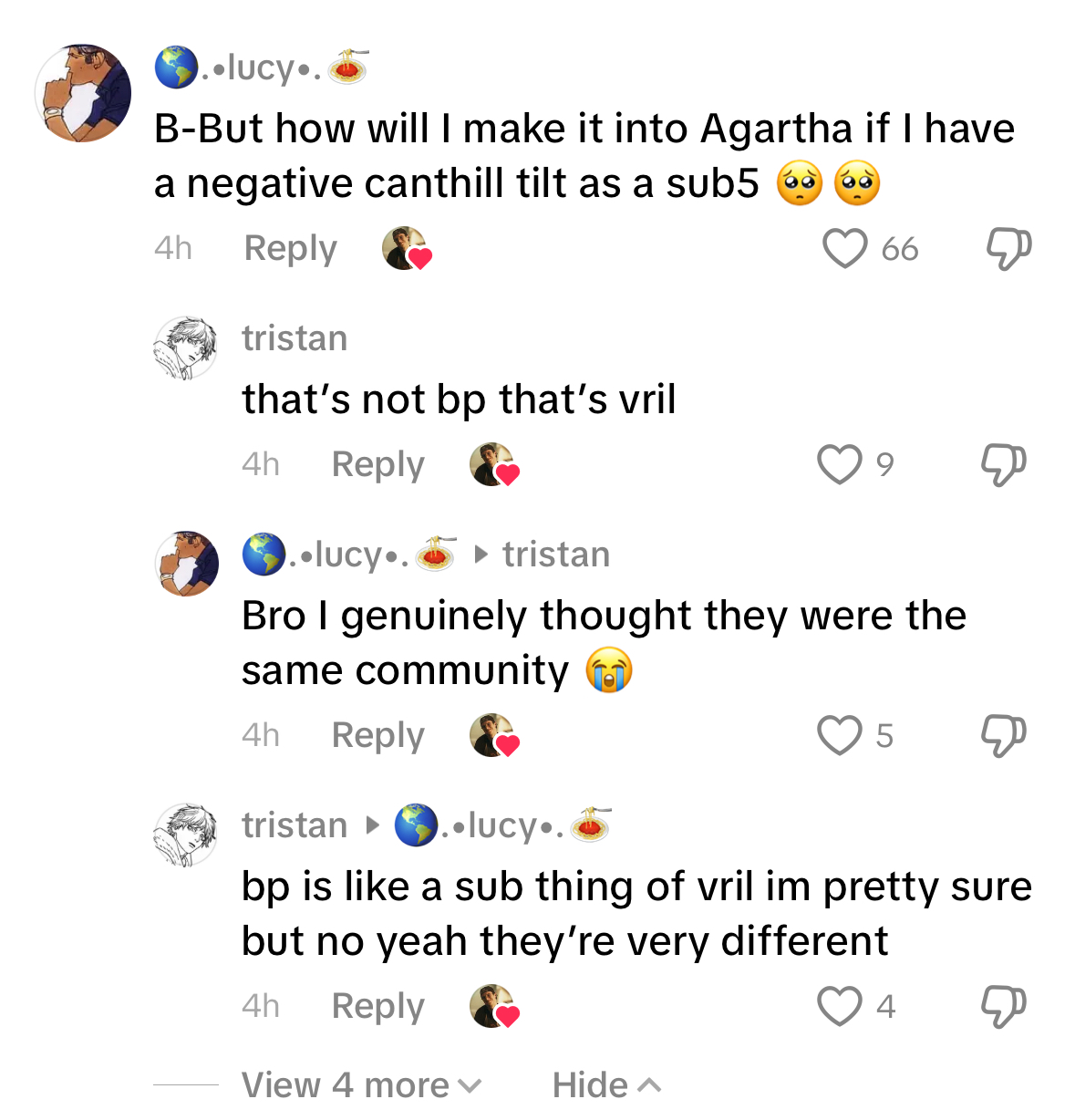This screenshot has height=1120, width=1075.
Task: Reply to tristan's "that's not bp" comment
Action: click(377, 464)
